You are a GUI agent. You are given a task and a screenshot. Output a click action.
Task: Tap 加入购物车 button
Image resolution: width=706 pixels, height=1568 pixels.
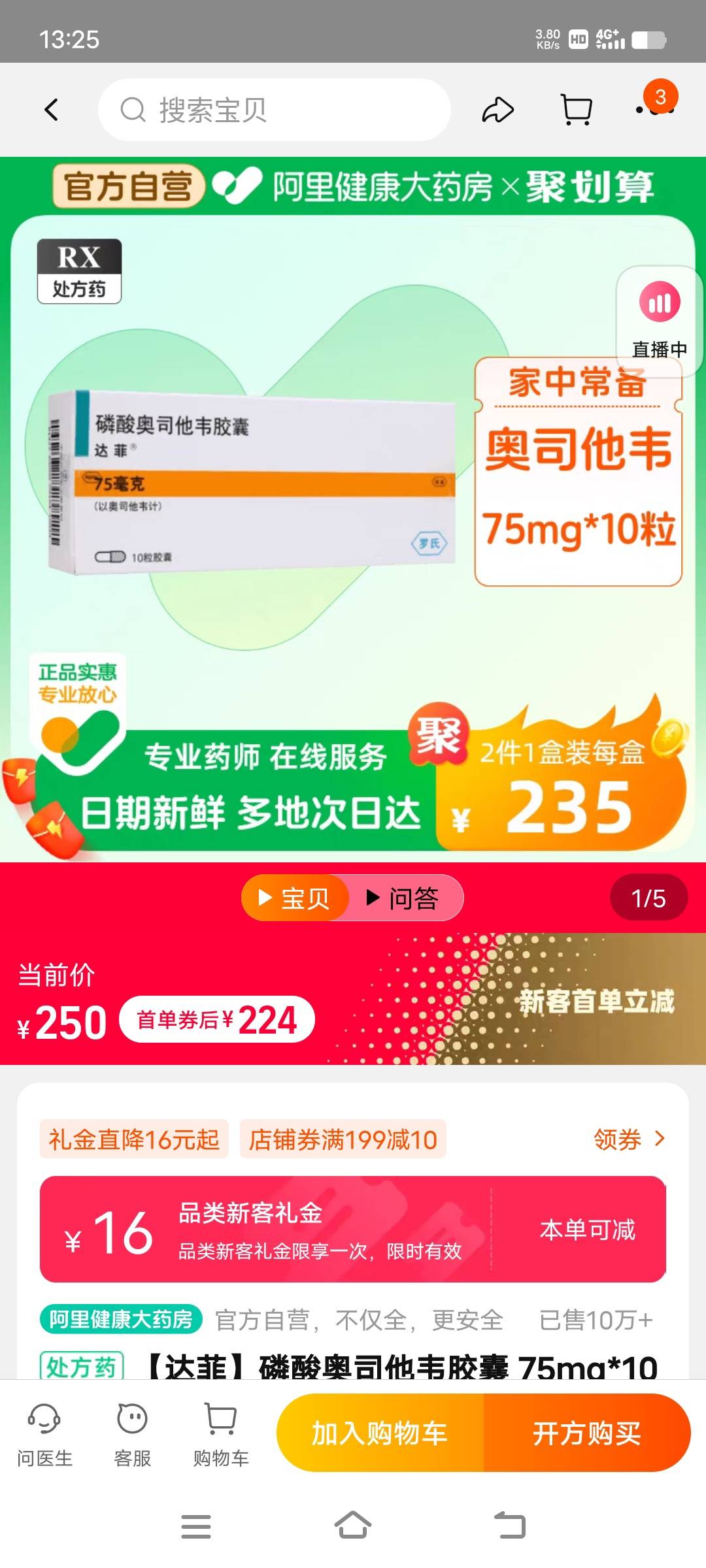click(x=380, y=1433)
